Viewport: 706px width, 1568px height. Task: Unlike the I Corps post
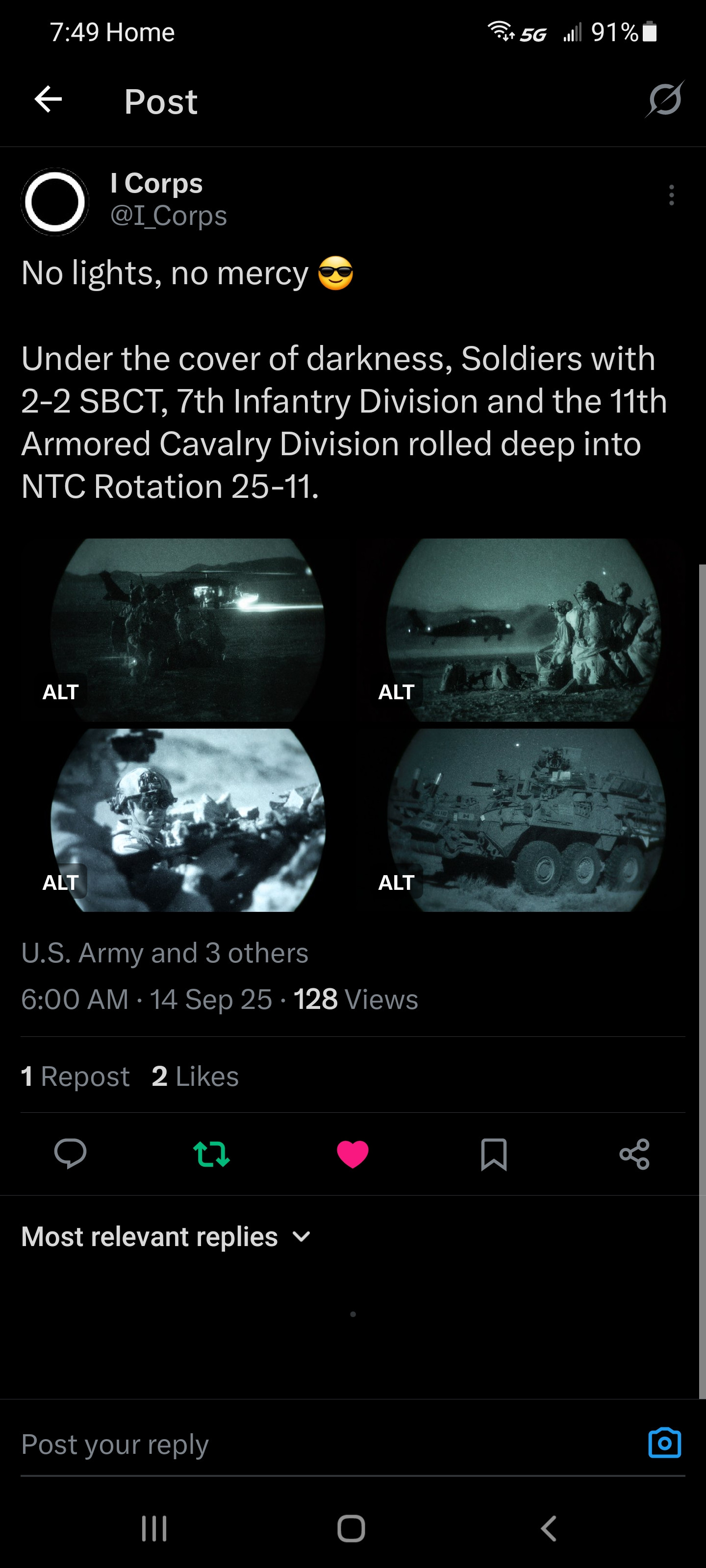(x=353, y=1153)
